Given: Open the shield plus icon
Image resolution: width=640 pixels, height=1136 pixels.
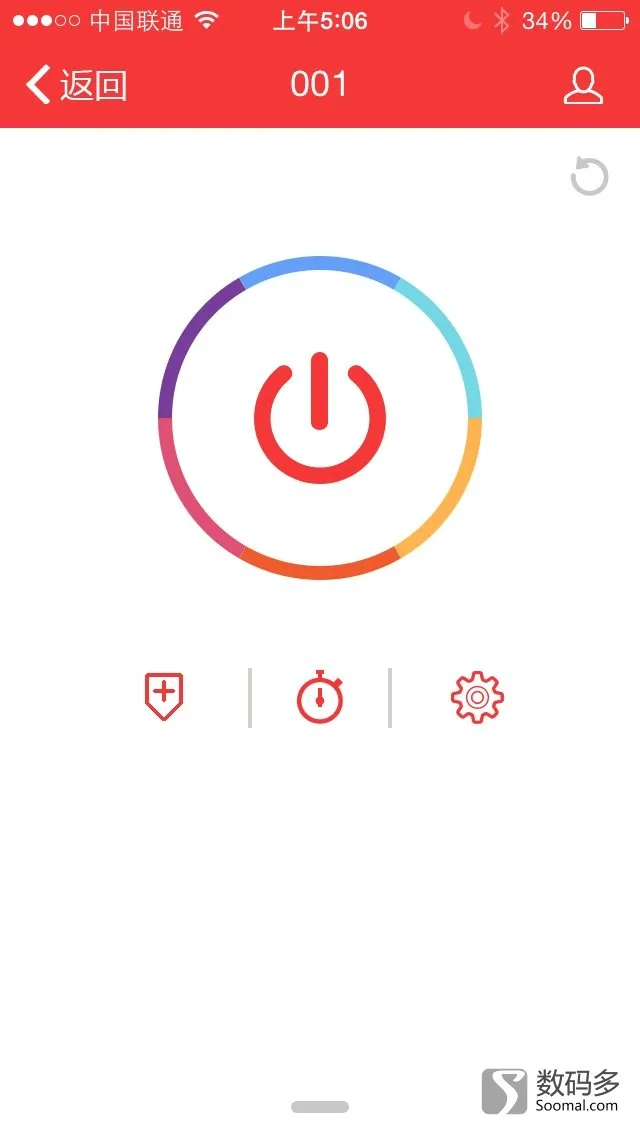Looking at the screenshot, I should (x=164, y=696).
